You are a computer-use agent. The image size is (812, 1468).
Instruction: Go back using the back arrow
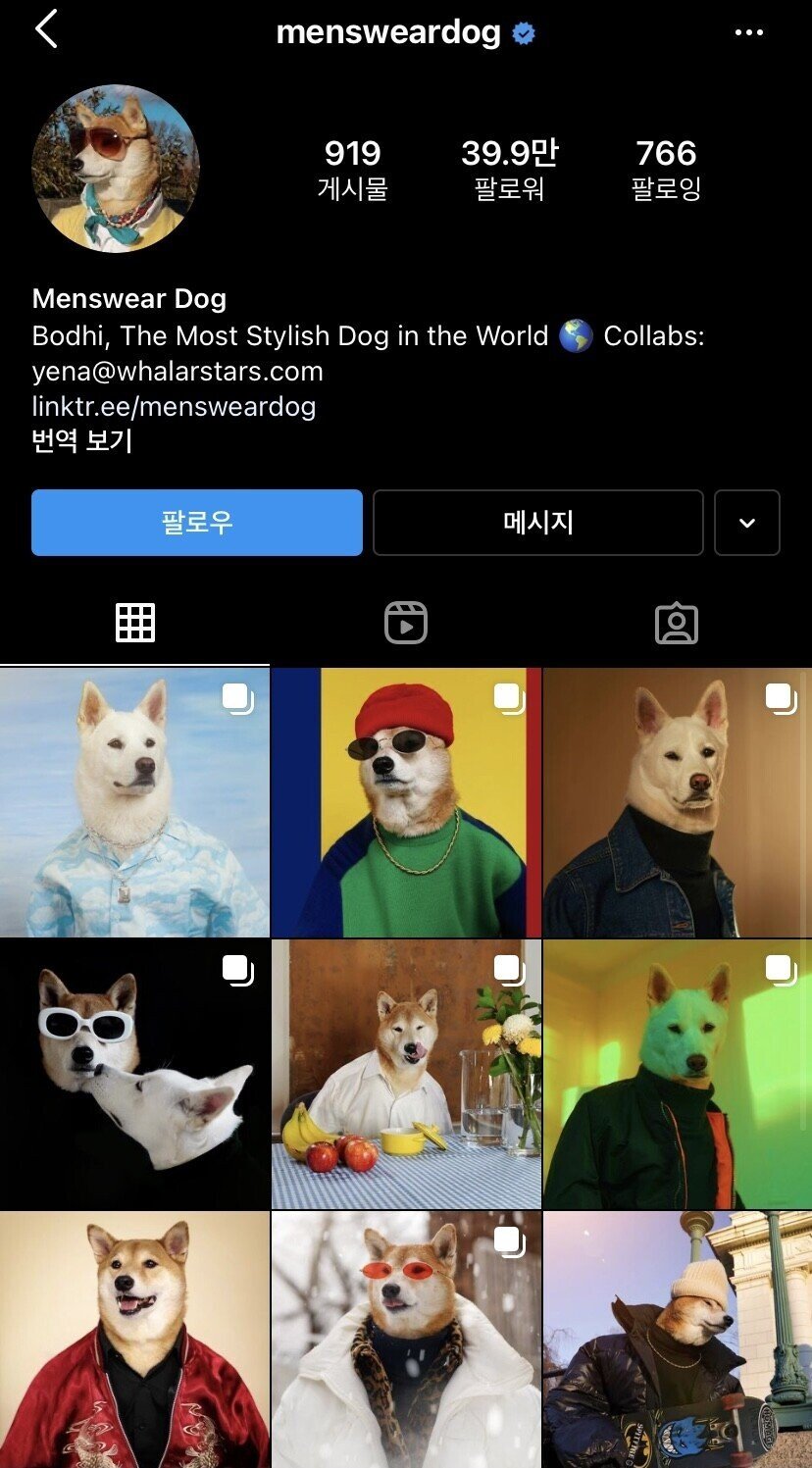46,30
